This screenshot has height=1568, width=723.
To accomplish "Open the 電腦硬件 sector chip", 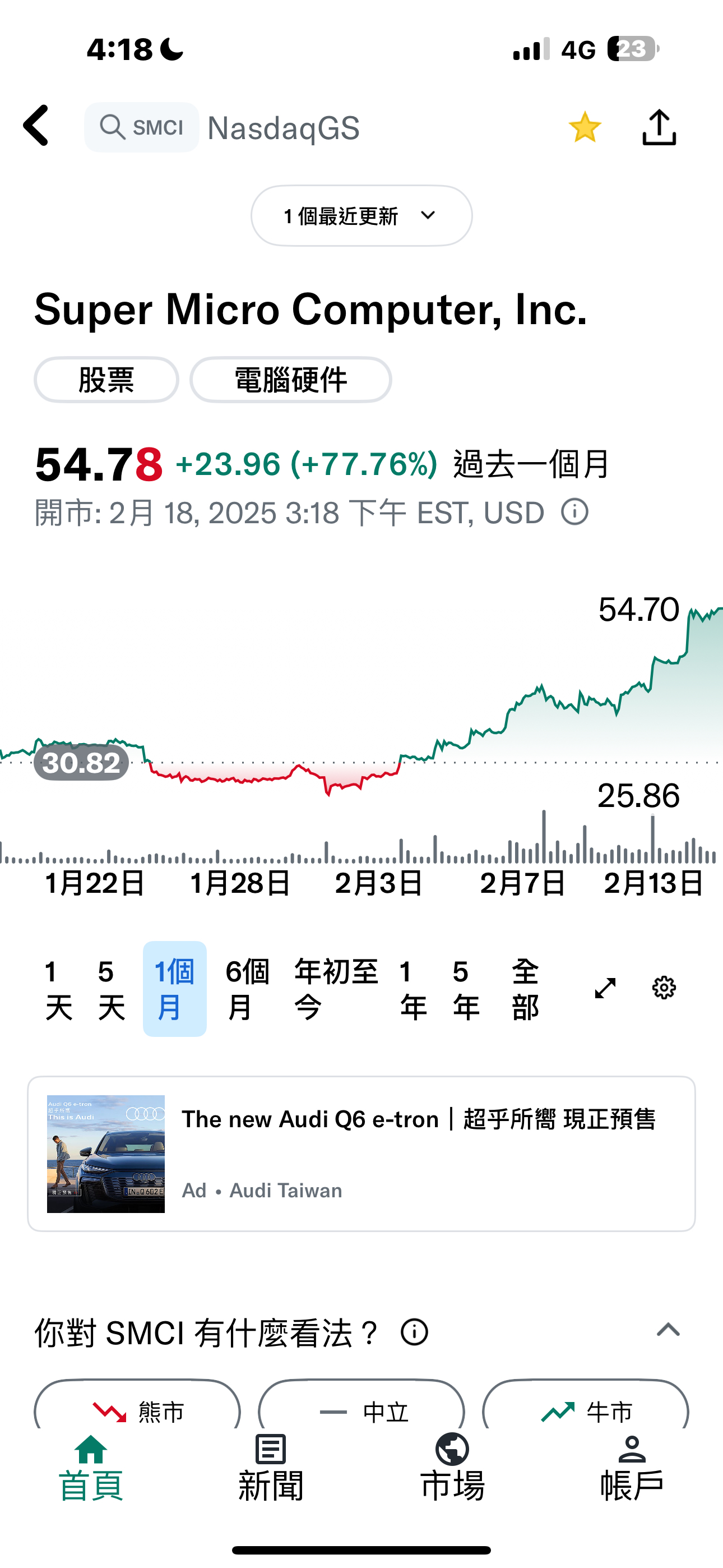I will (x=290, y=380).
